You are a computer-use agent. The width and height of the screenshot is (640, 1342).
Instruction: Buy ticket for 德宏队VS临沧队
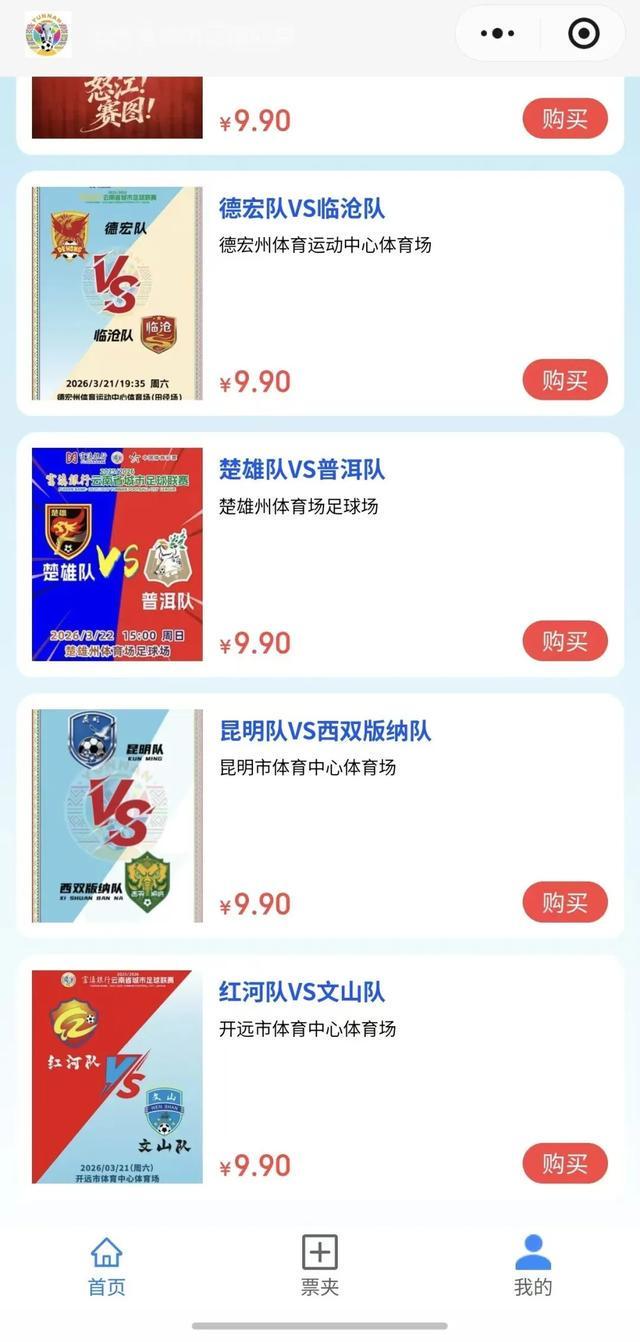click(565, 380)
